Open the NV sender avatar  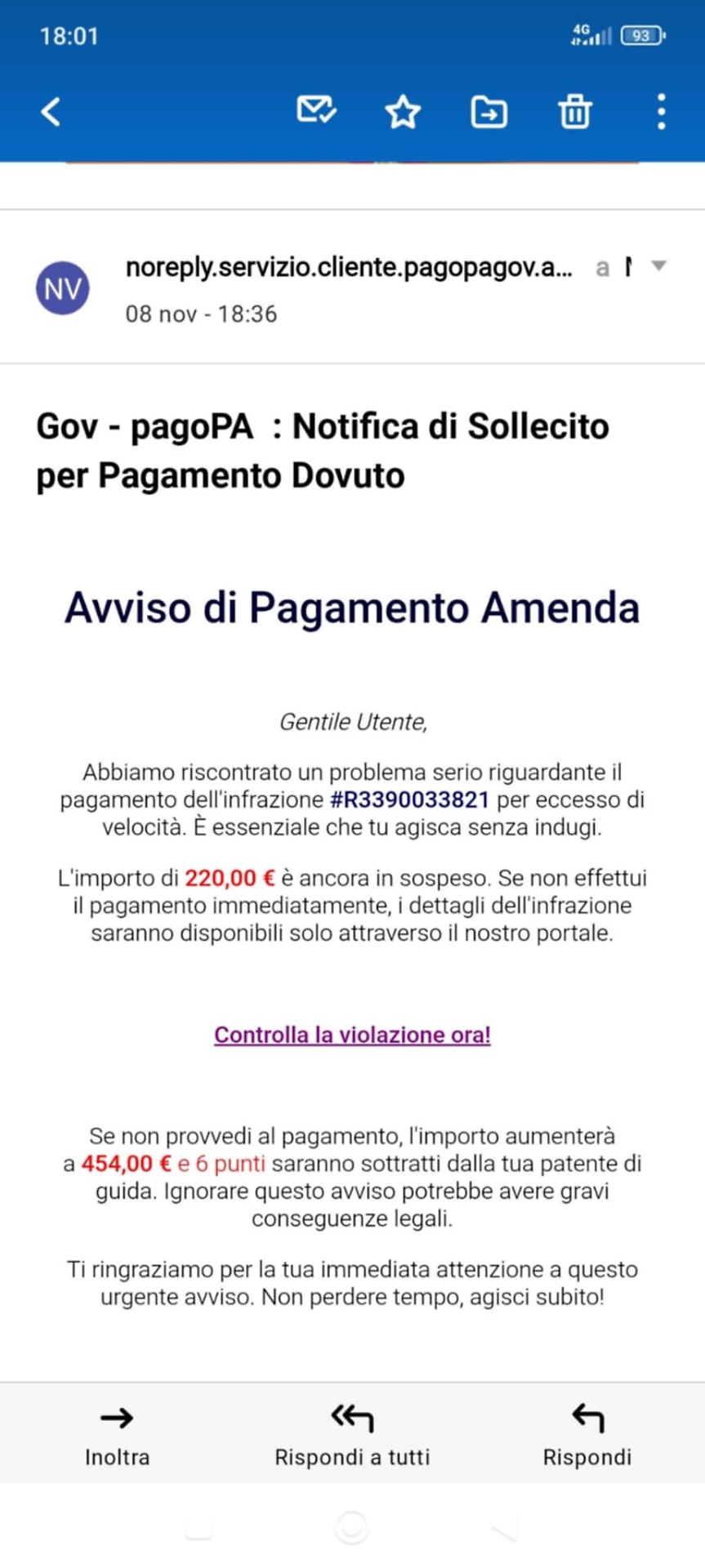[x=63, y=288]
